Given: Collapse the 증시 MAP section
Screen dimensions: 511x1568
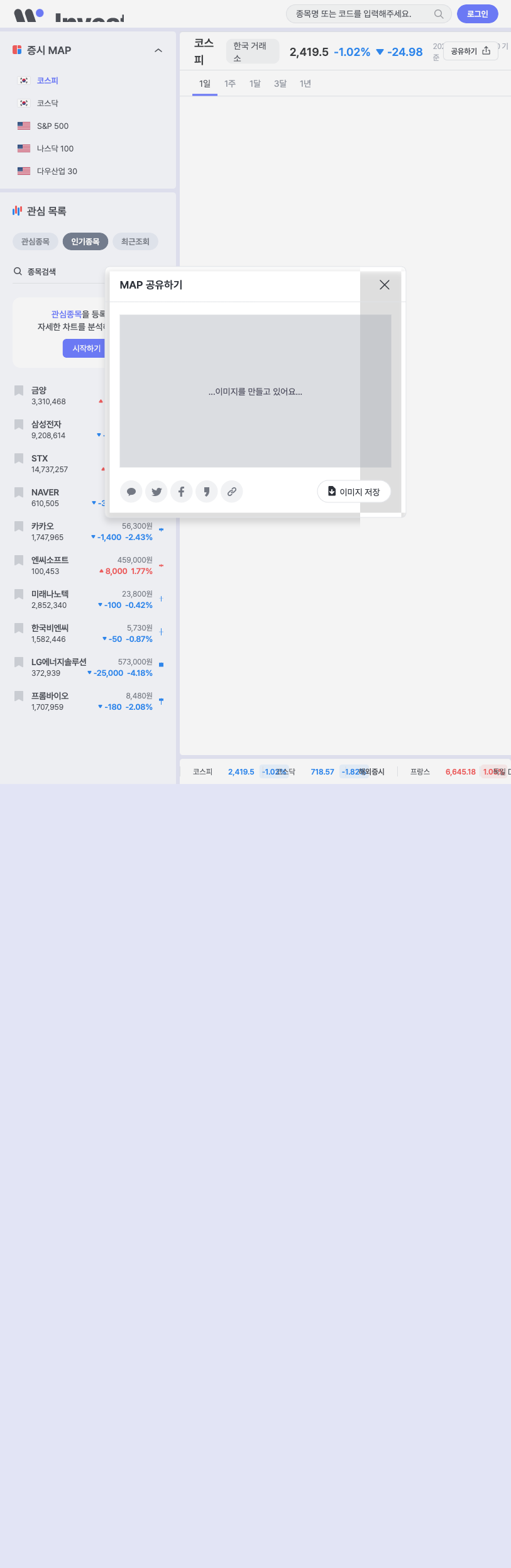Looking at the screenshot, I should pyautogui.click(x=158, y=50).
